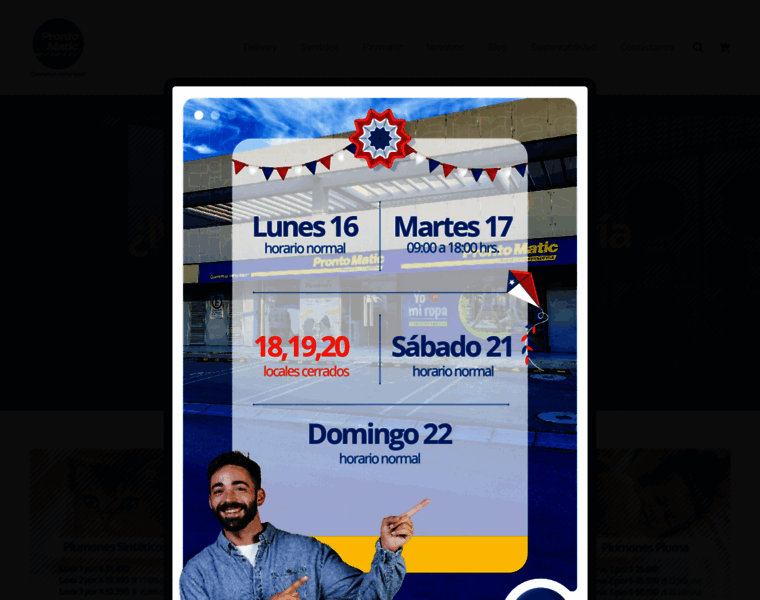Open the shopping cart icon

(x=724, y=47)
